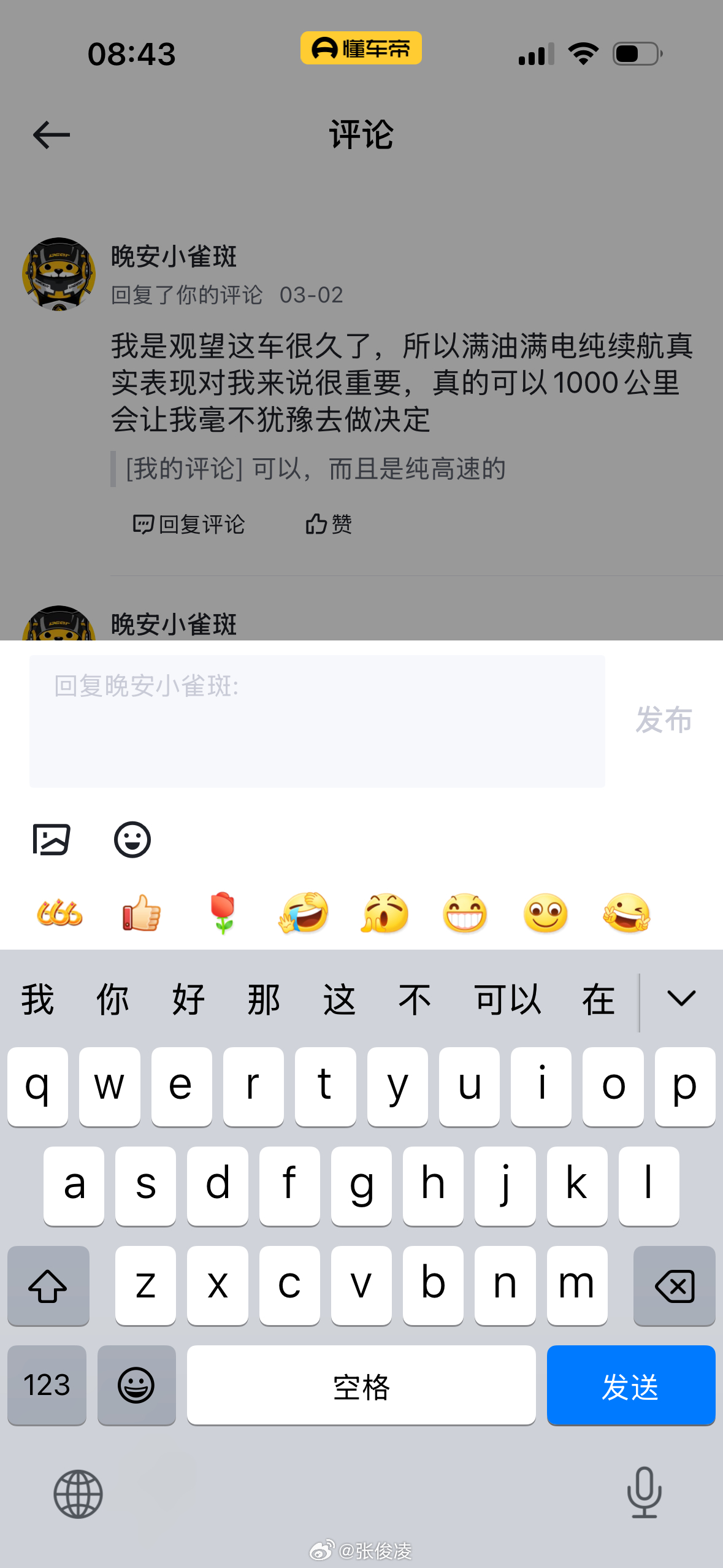Toggle the Shift key

(48, 1285)
